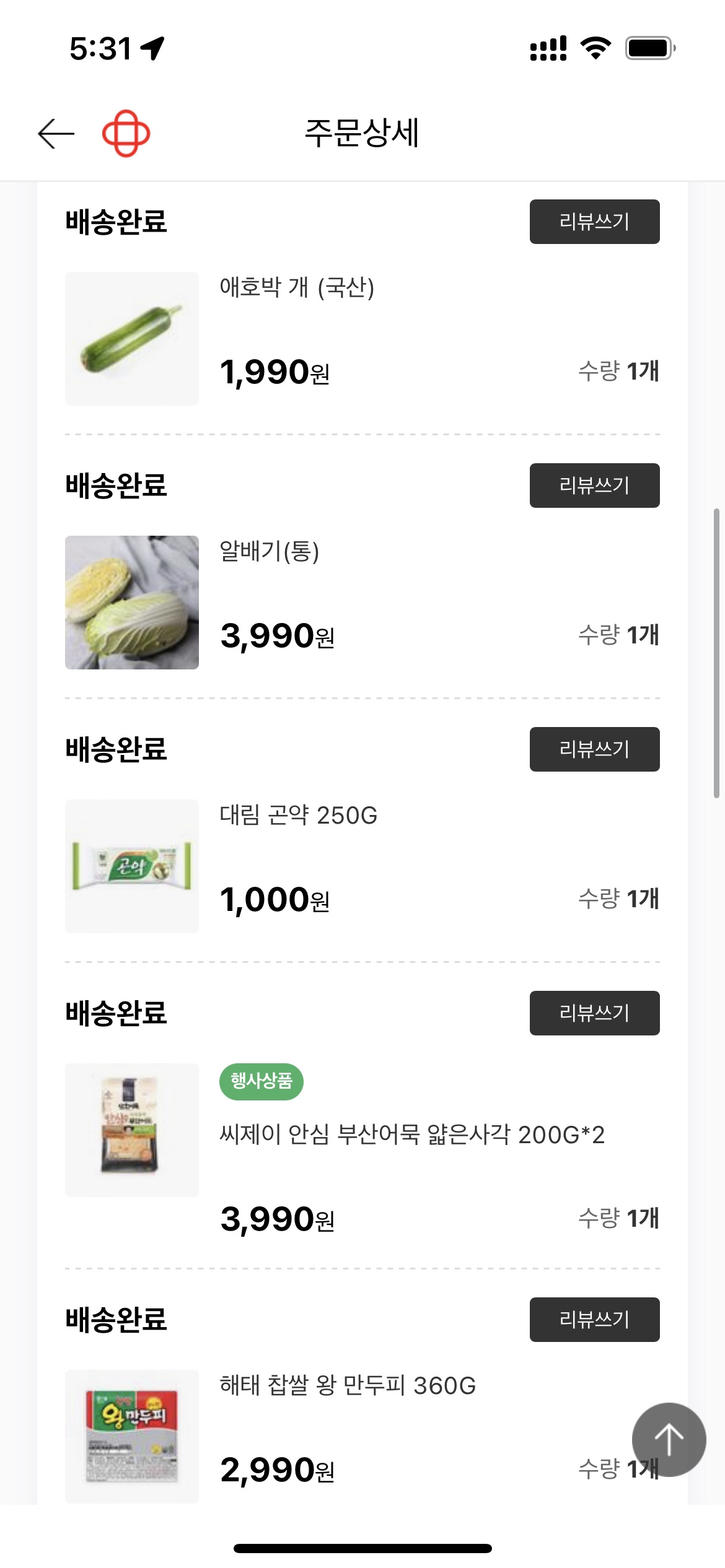Go back using the arrow icon
Screen dimensions: 725x1568
(x=56, y=134)
